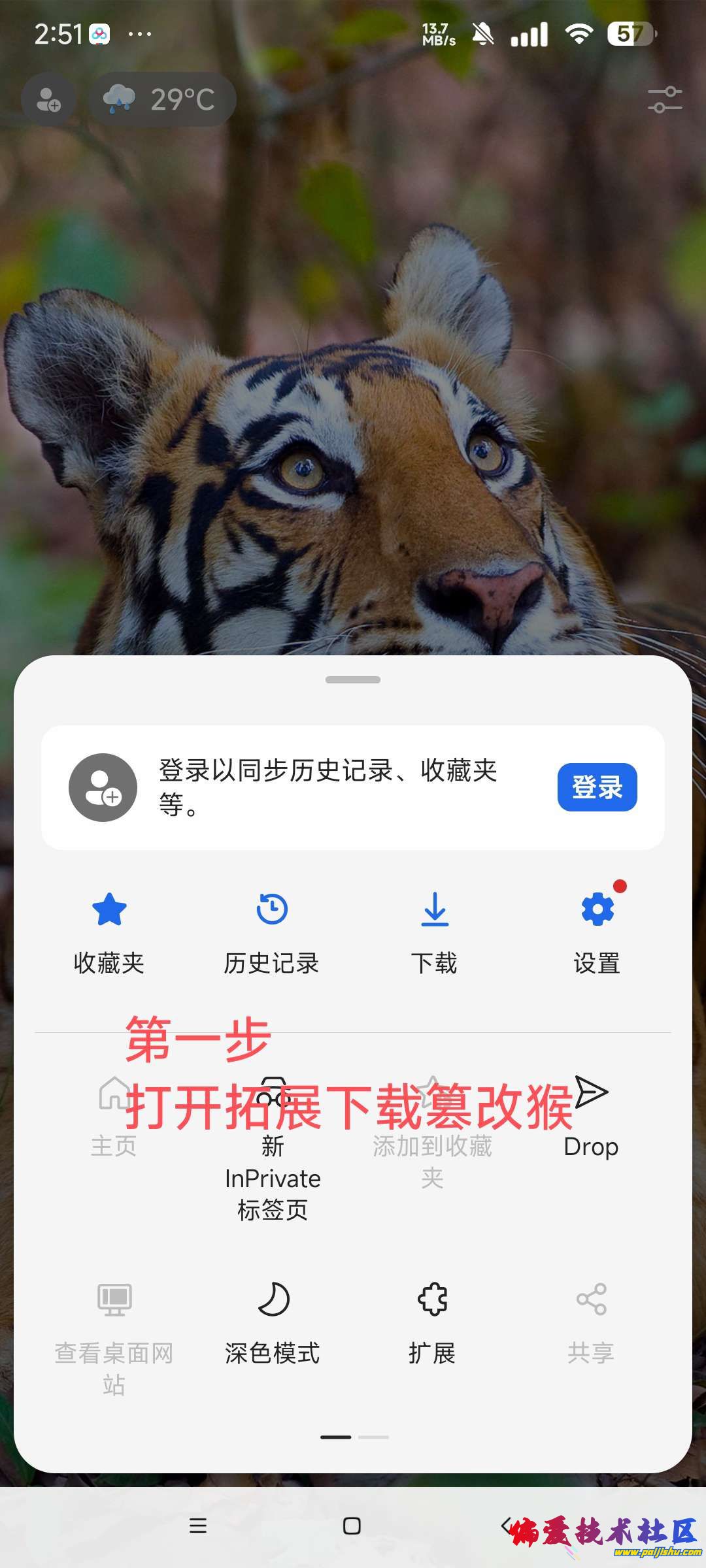Tap the system home button
Image resolution: width=706 pixels, height=1568 pixels.
coord(352,1526)
